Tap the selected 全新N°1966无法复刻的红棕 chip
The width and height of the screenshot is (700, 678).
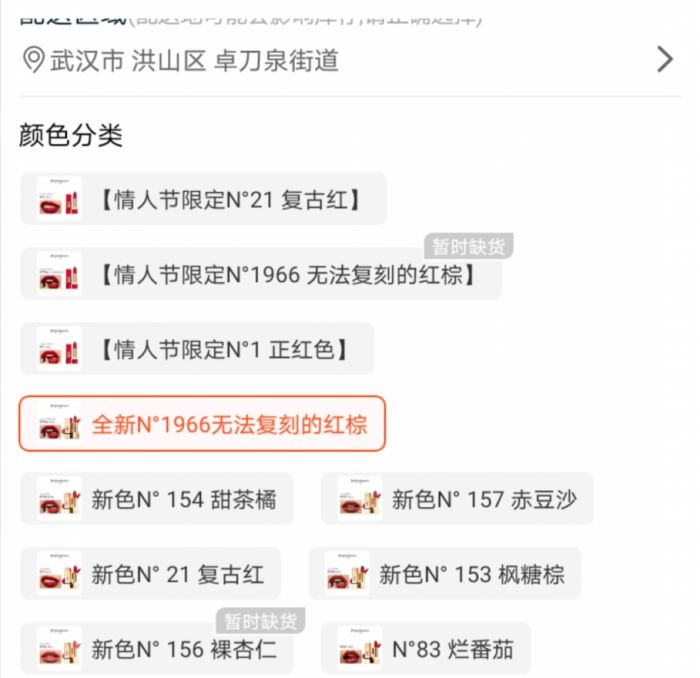coord(202,424)
